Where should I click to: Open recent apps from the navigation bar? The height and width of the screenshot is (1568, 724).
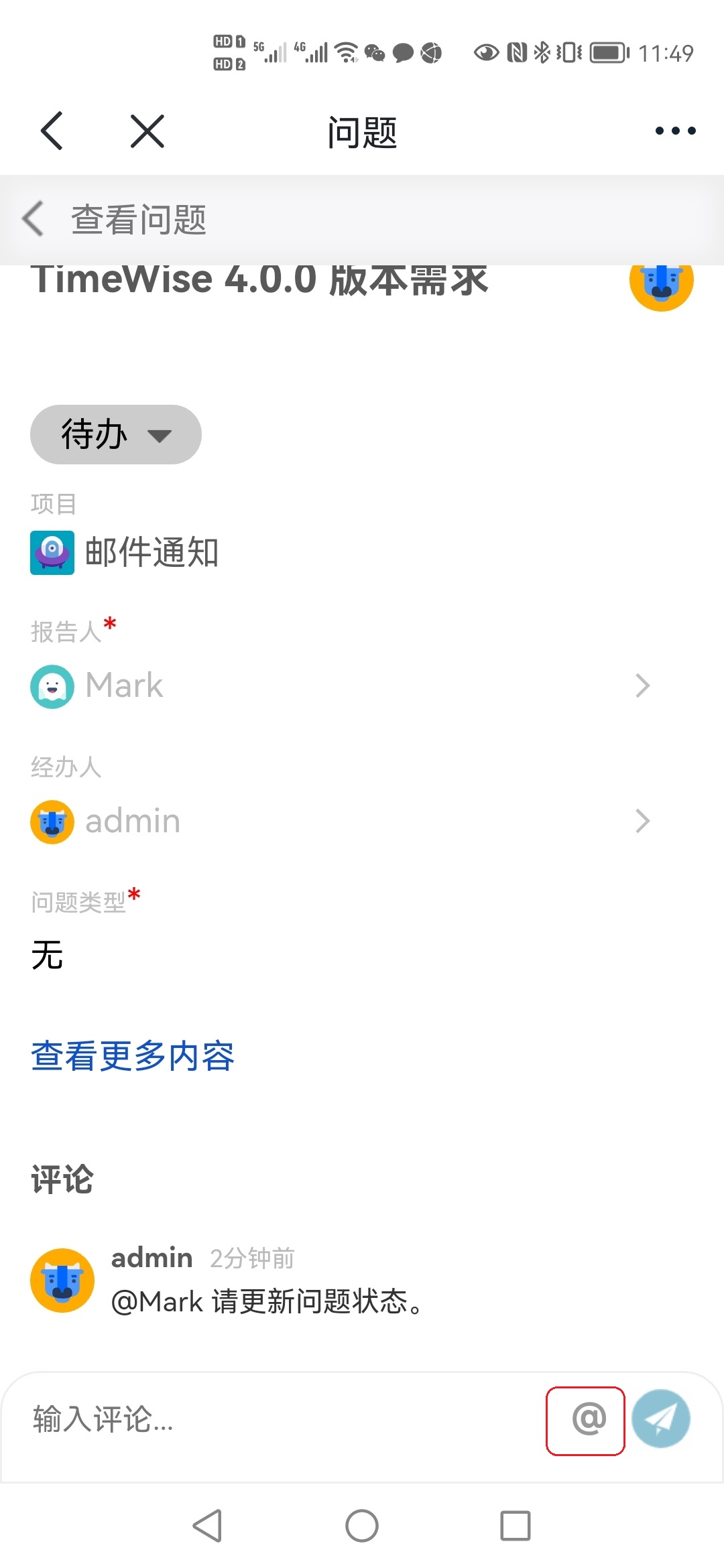click(x=516, y=1526)
